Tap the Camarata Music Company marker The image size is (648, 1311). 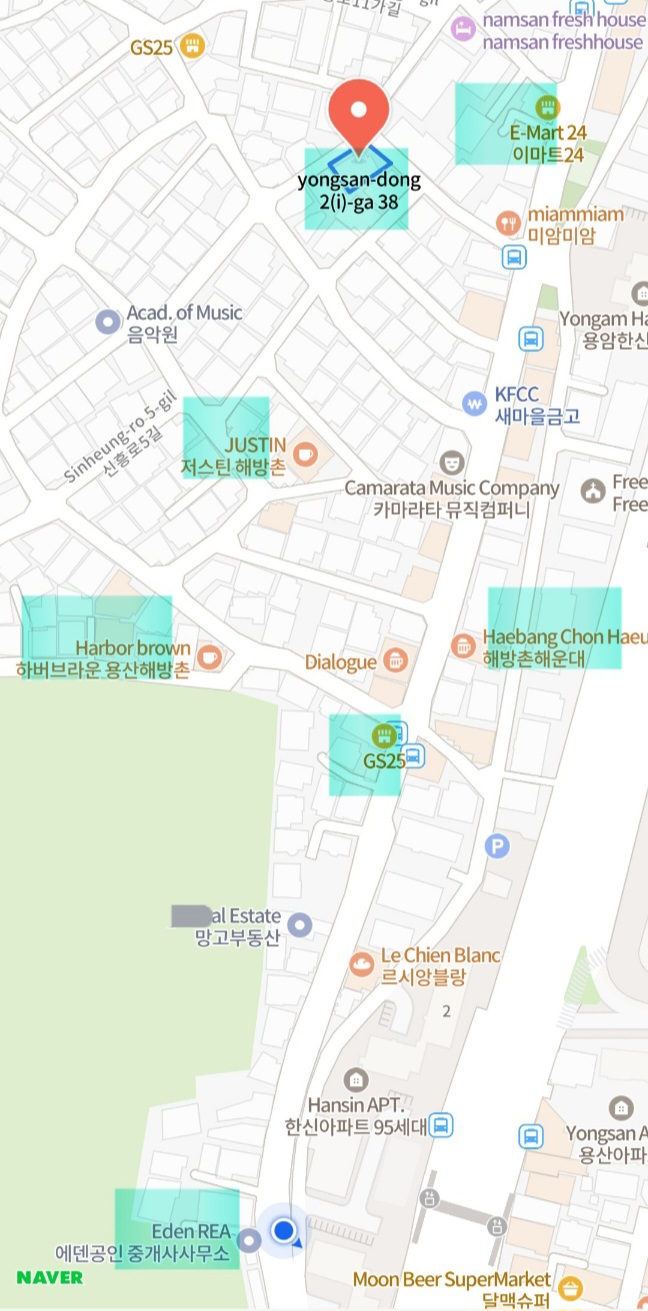tap(452, 463)
